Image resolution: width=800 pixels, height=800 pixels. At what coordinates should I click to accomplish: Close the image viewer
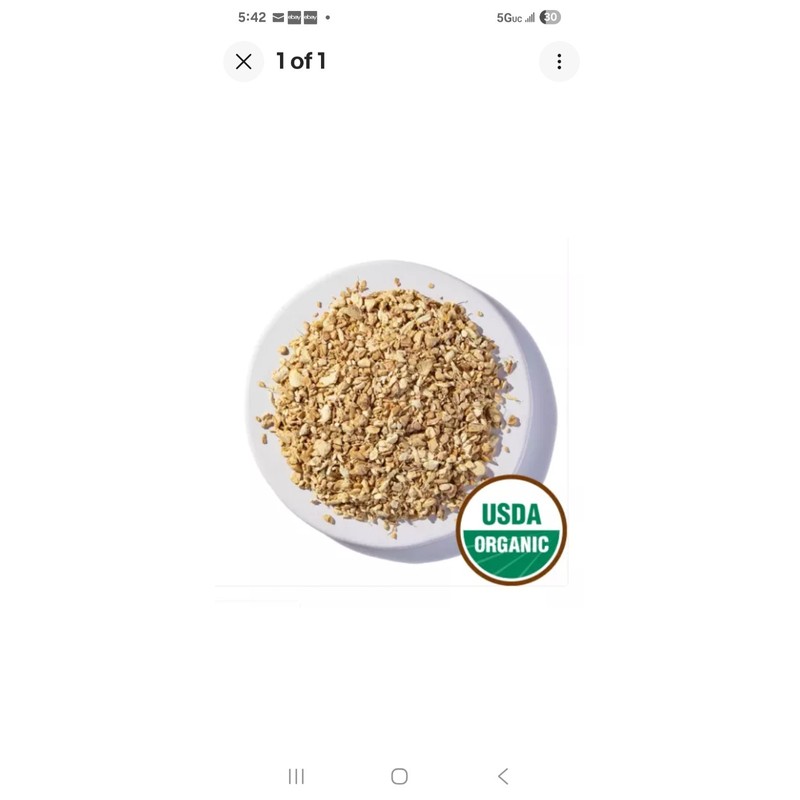click(x=243, y=62)
